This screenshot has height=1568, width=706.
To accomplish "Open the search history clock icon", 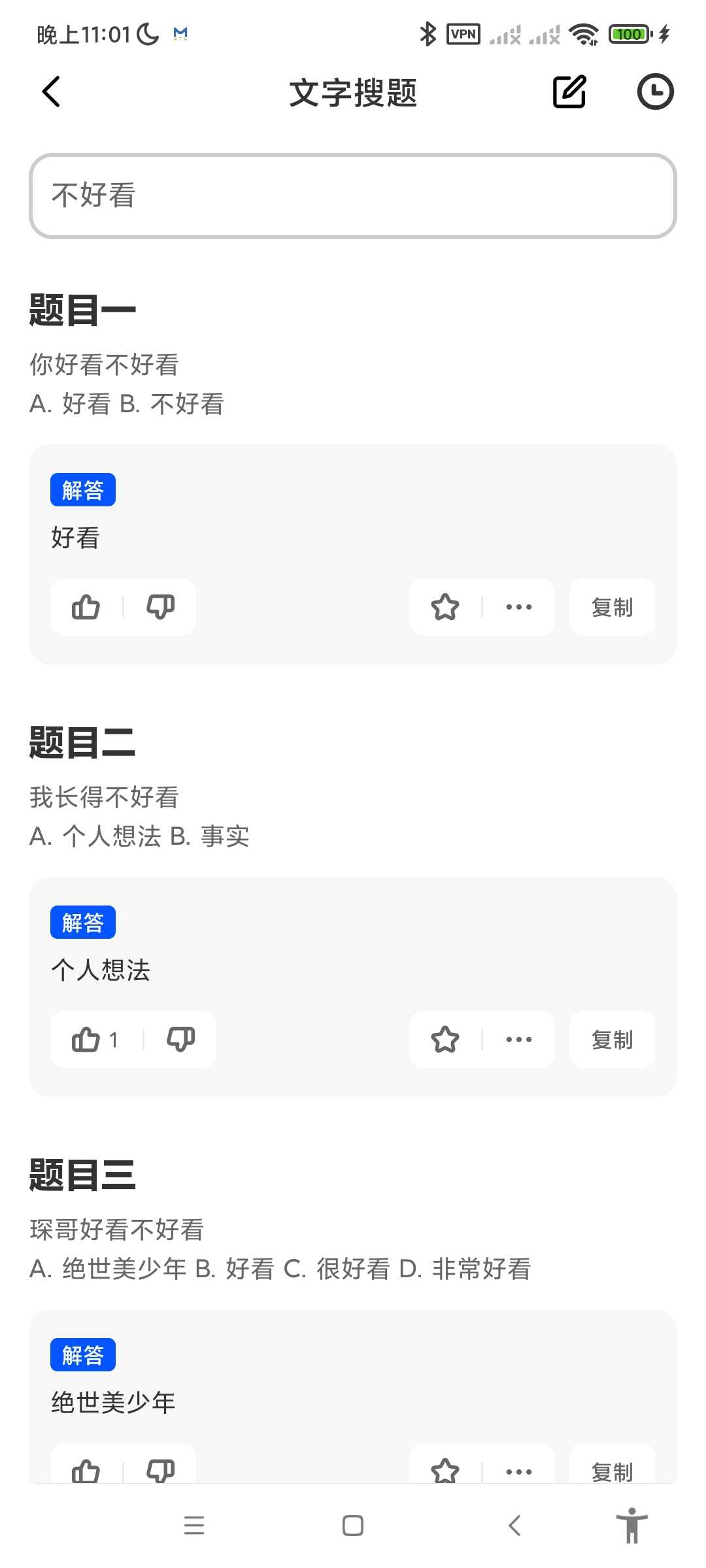I will [655, 91].
